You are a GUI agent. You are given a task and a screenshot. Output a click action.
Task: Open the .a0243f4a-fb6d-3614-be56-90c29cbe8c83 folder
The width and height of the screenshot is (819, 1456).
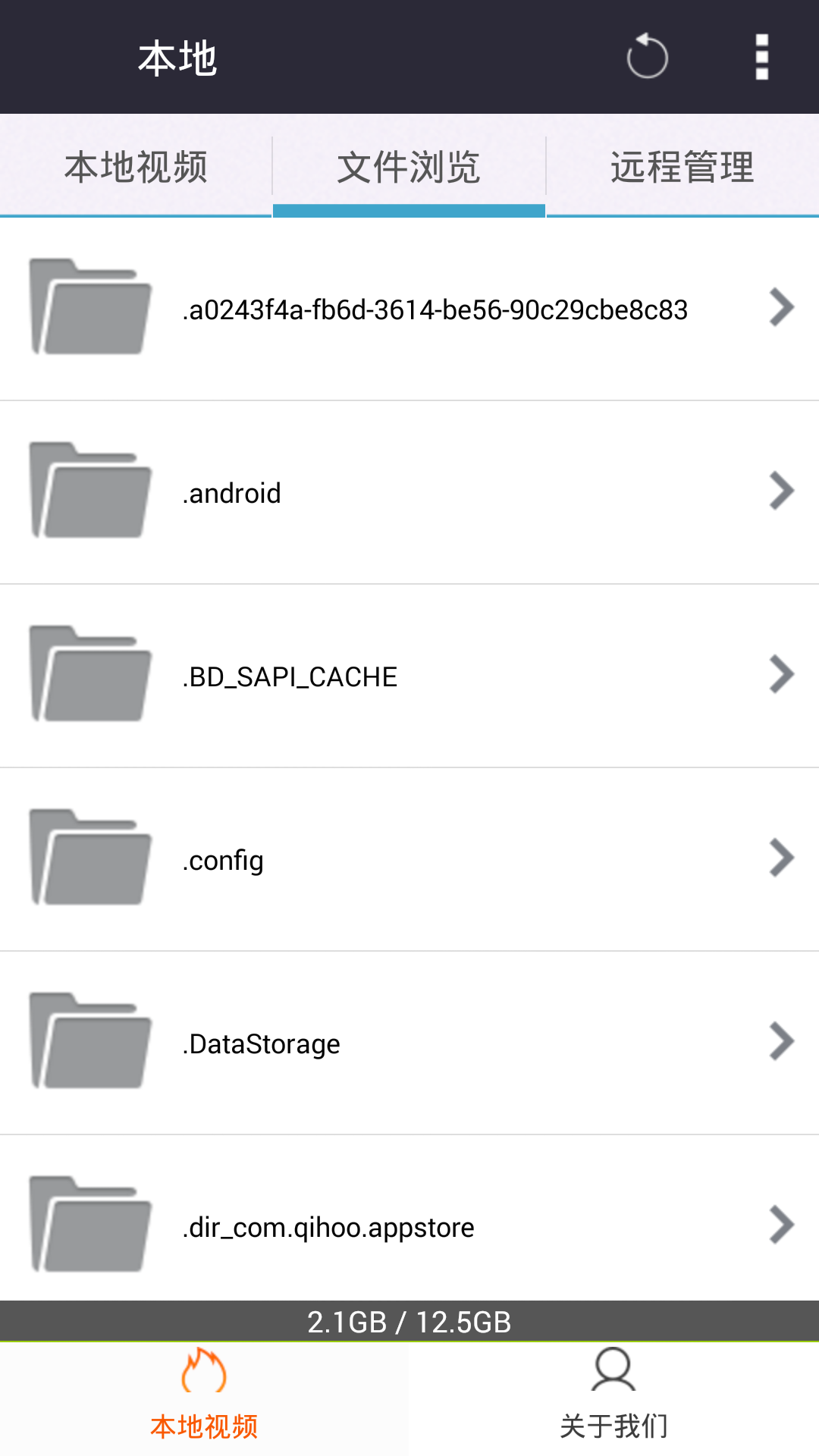[x=409, y=309]
